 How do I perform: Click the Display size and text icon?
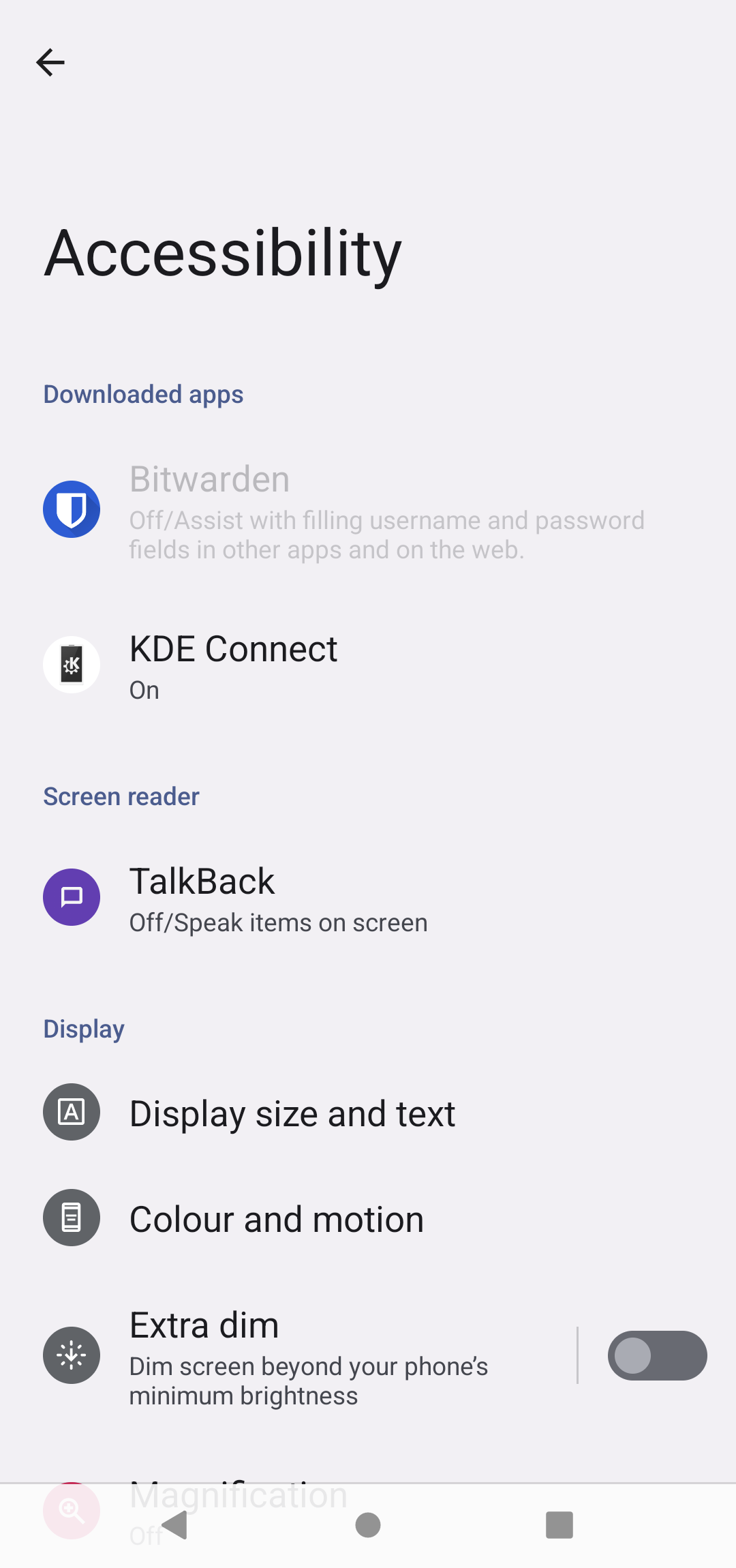(71, 1112)
